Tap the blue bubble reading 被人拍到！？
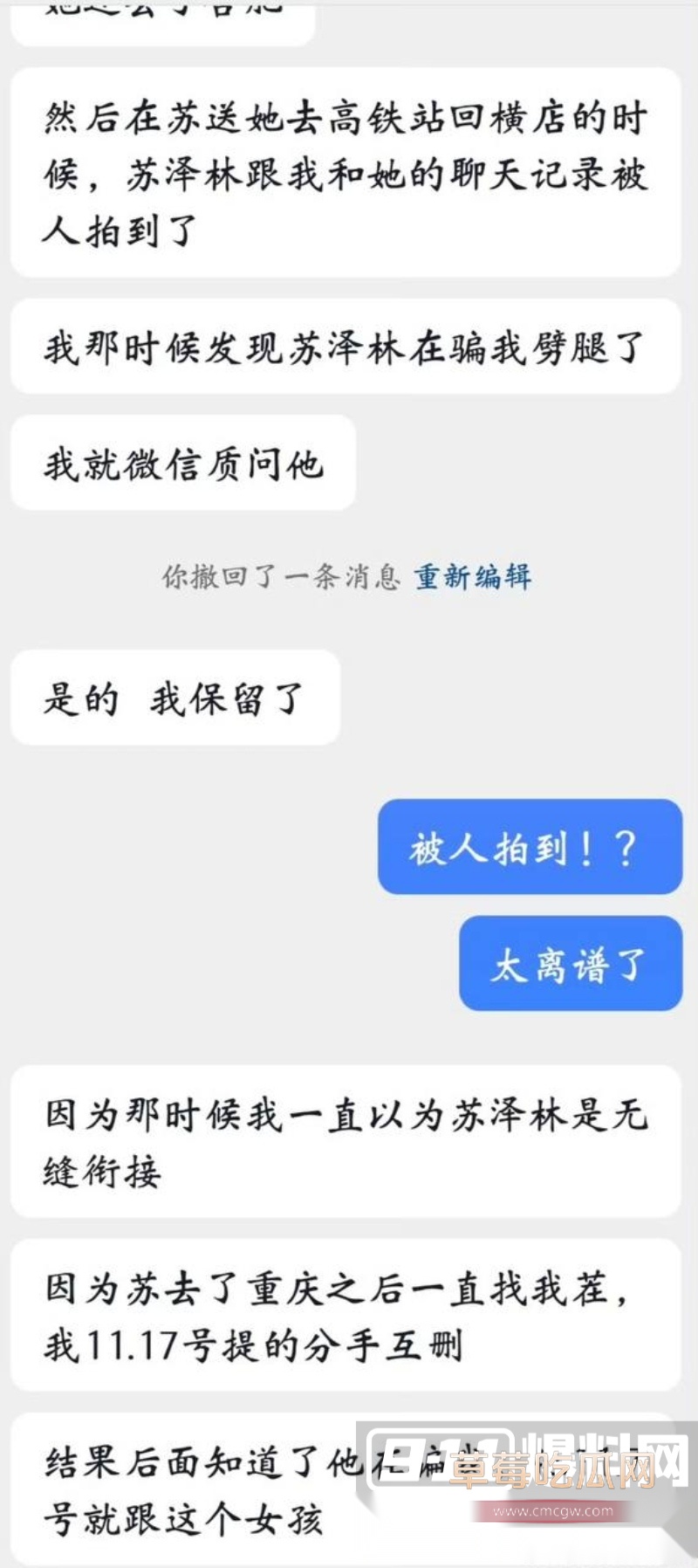The width and height of the screenshot is (698, 1568). (528, 846)
